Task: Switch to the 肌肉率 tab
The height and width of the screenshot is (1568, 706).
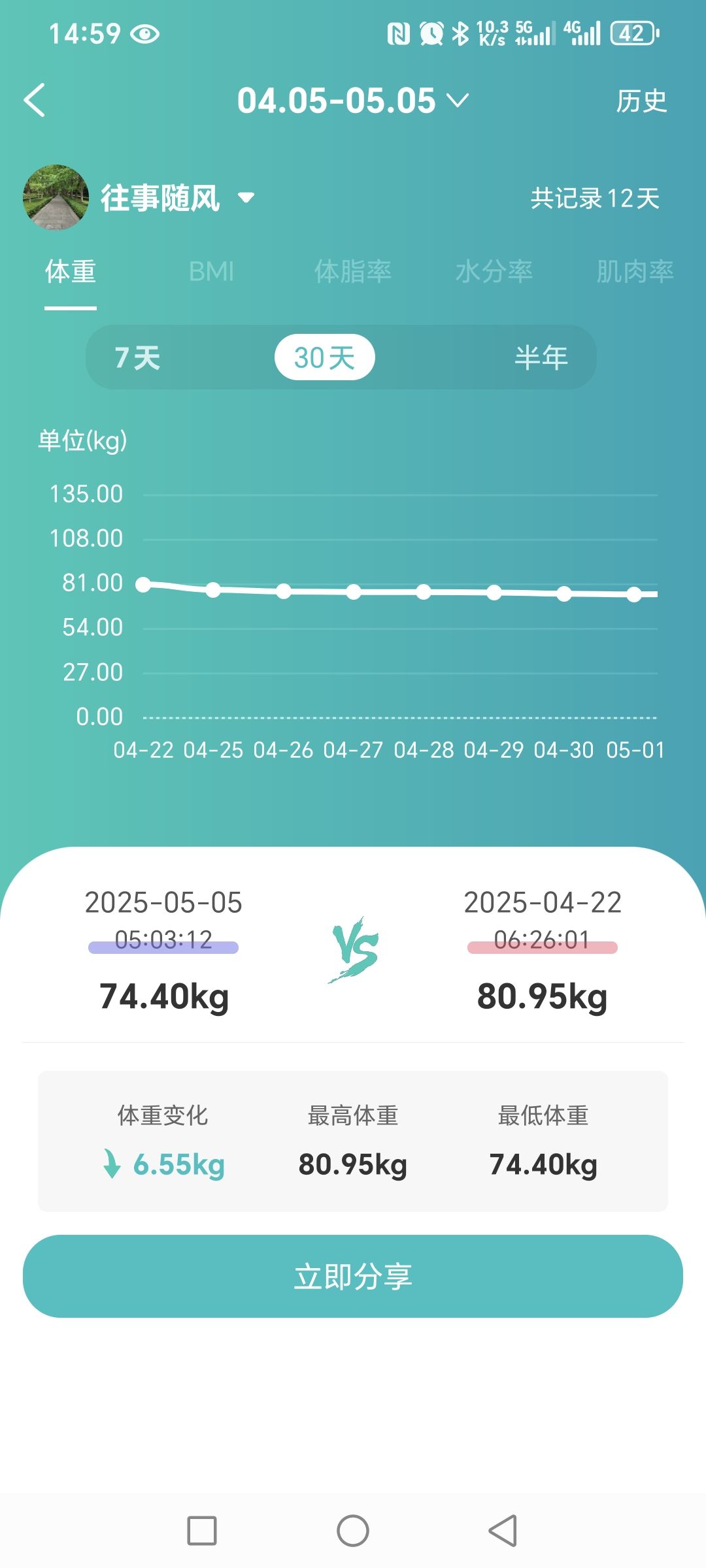Action: (x=635, y=271)
